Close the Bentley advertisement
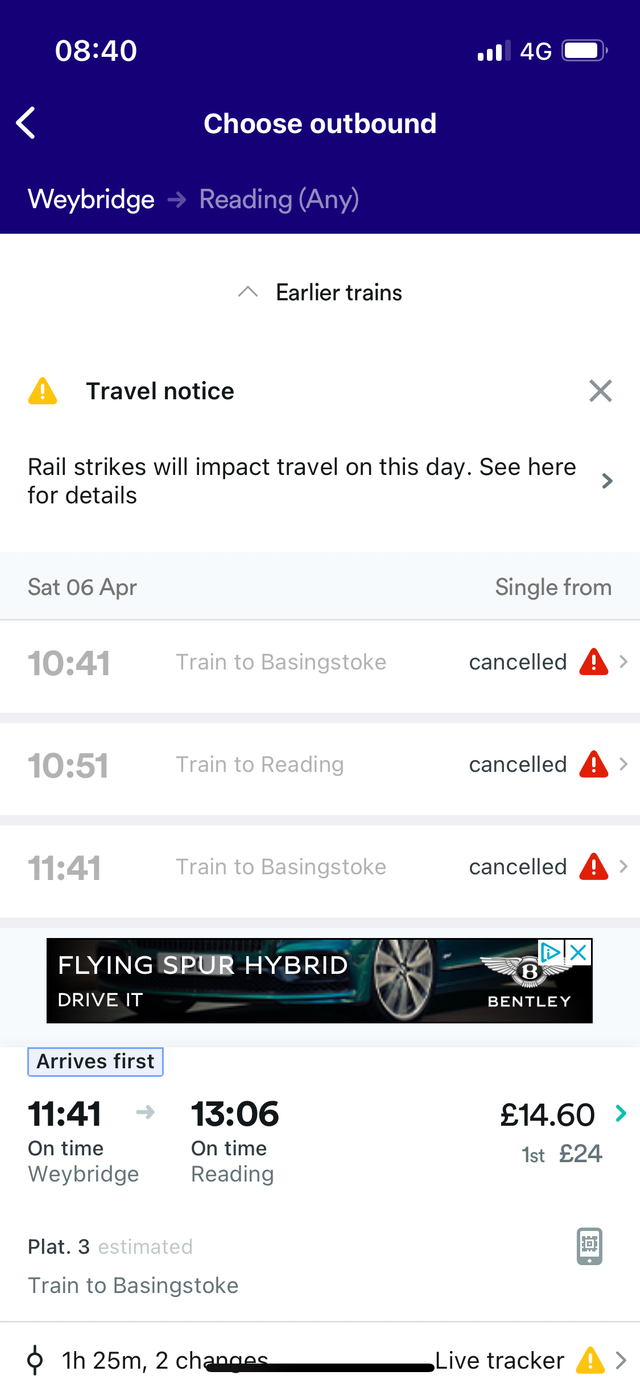This screenshot has height=1386, width=640. coord(579,952)
